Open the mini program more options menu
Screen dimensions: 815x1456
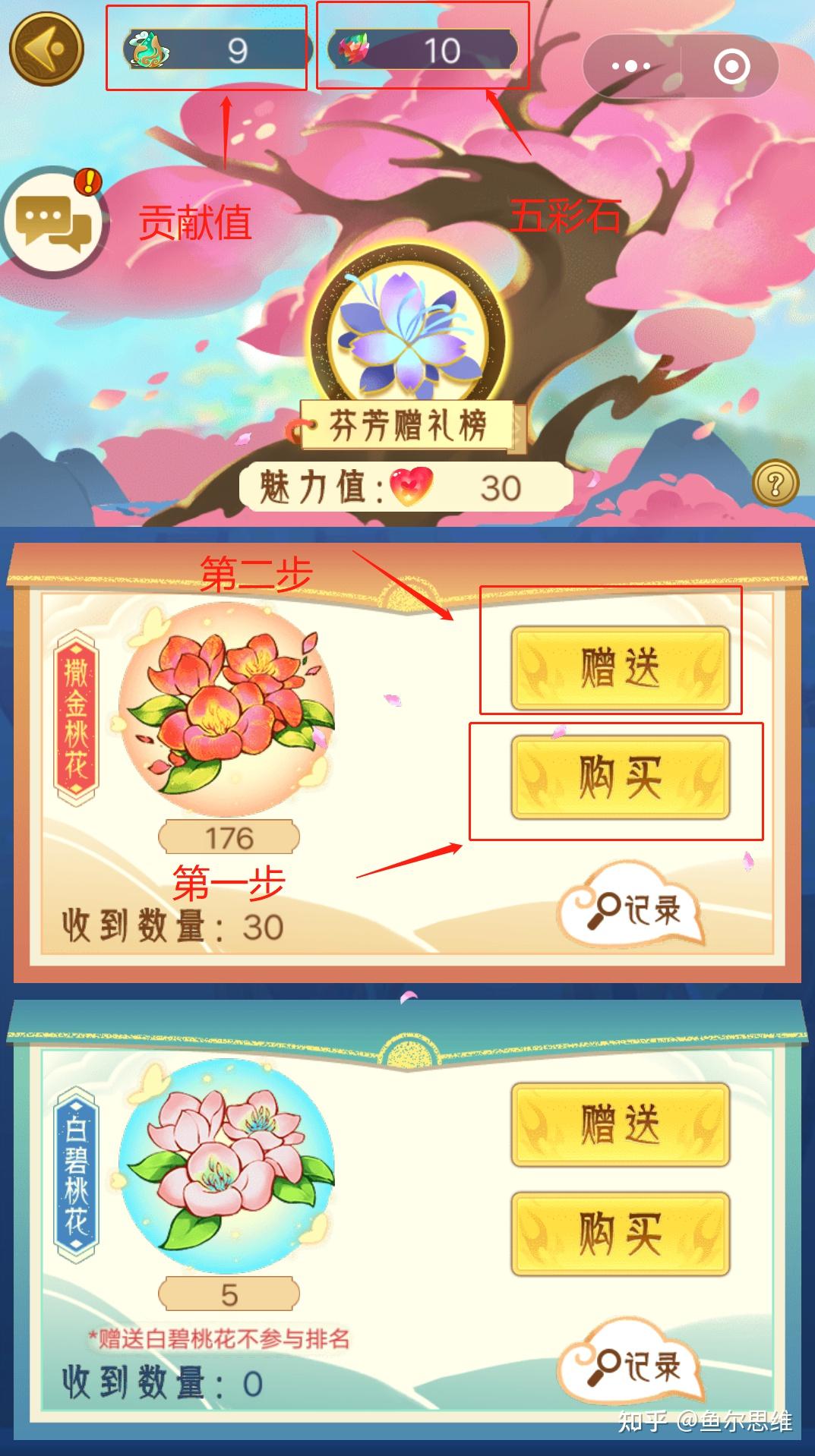631,67
